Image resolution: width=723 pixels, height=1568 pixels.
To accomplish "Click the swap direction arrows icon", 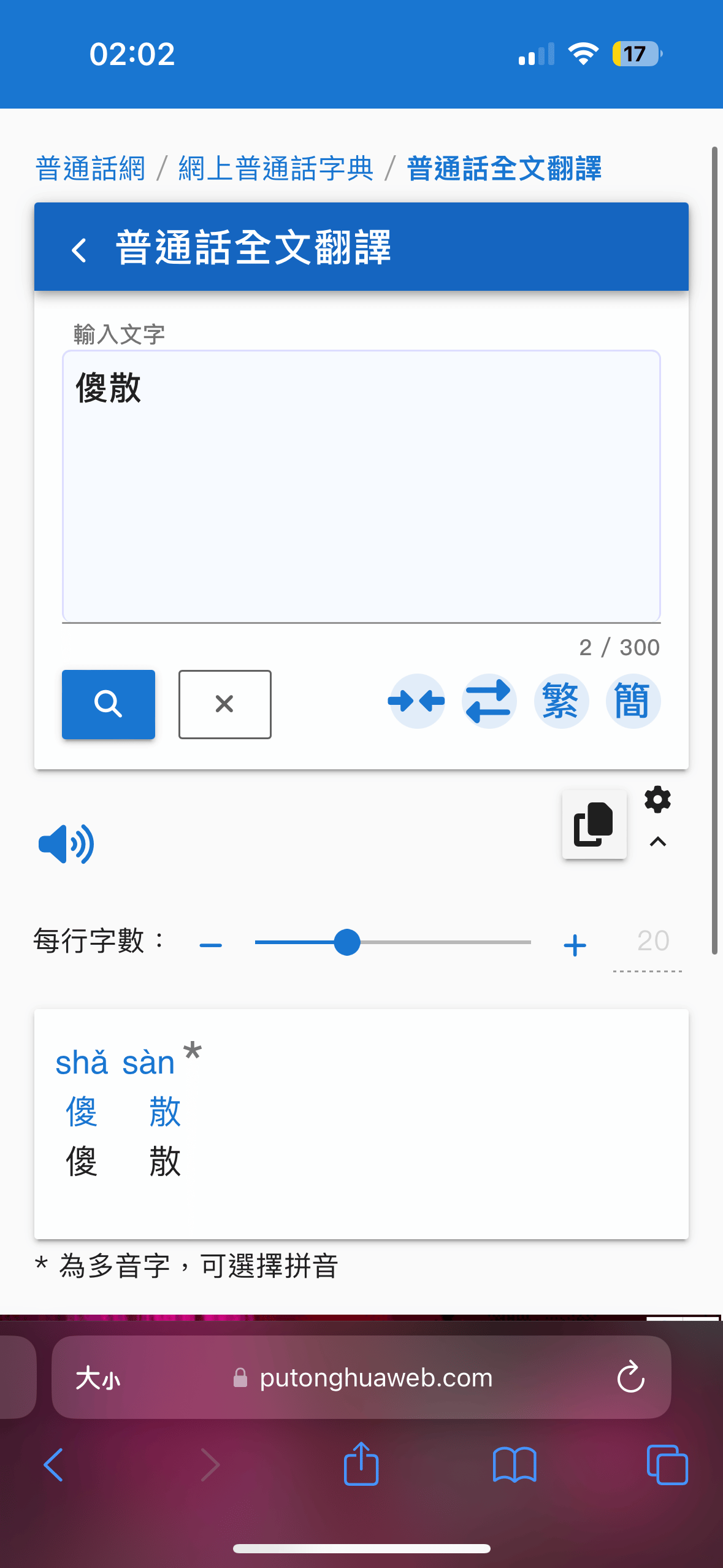I will pyautogui.click(x=489, y=701).
